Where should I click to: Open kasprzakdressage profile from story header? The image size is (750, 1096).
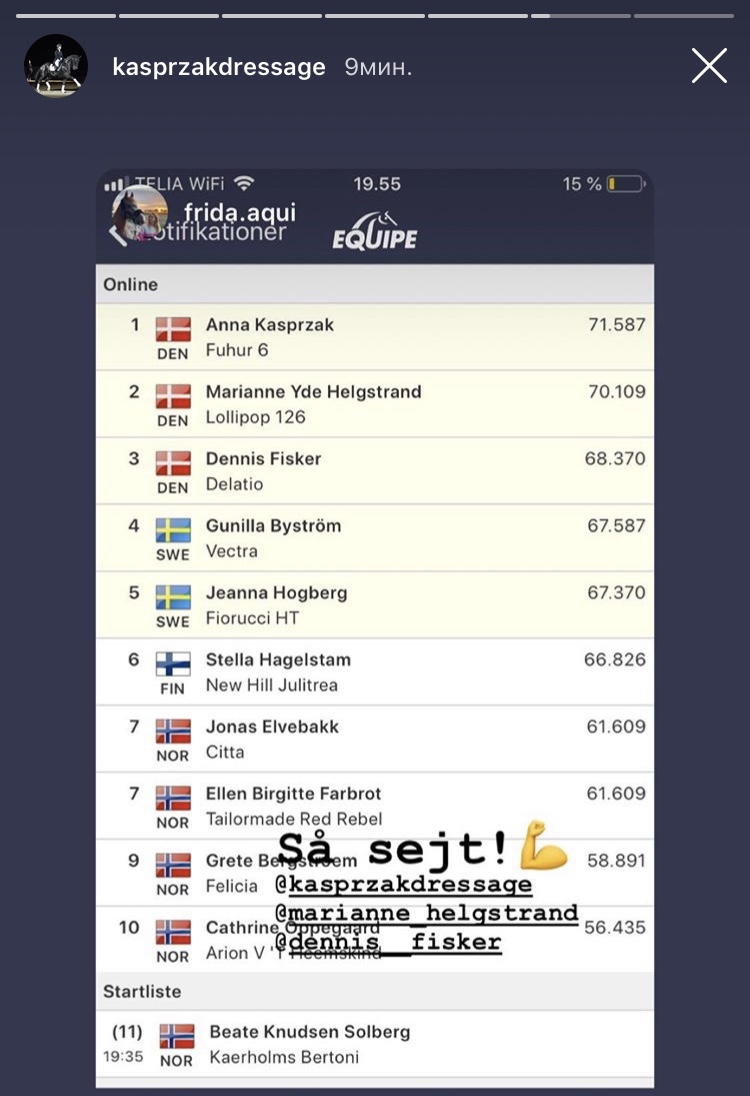click(219, 67)
